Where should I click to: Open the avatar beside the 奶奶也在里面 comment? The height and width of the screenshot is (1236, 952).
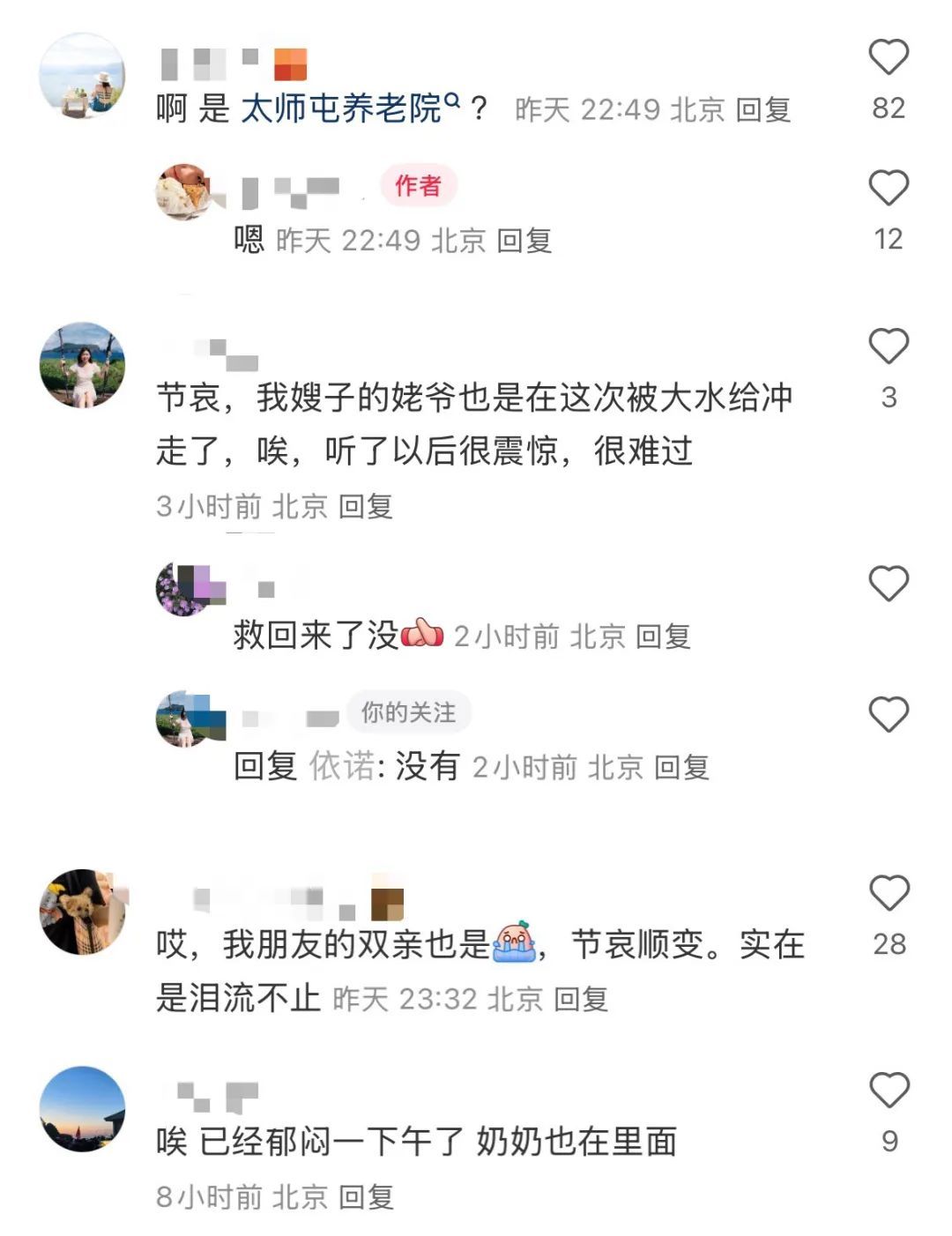click(83, 1109)
